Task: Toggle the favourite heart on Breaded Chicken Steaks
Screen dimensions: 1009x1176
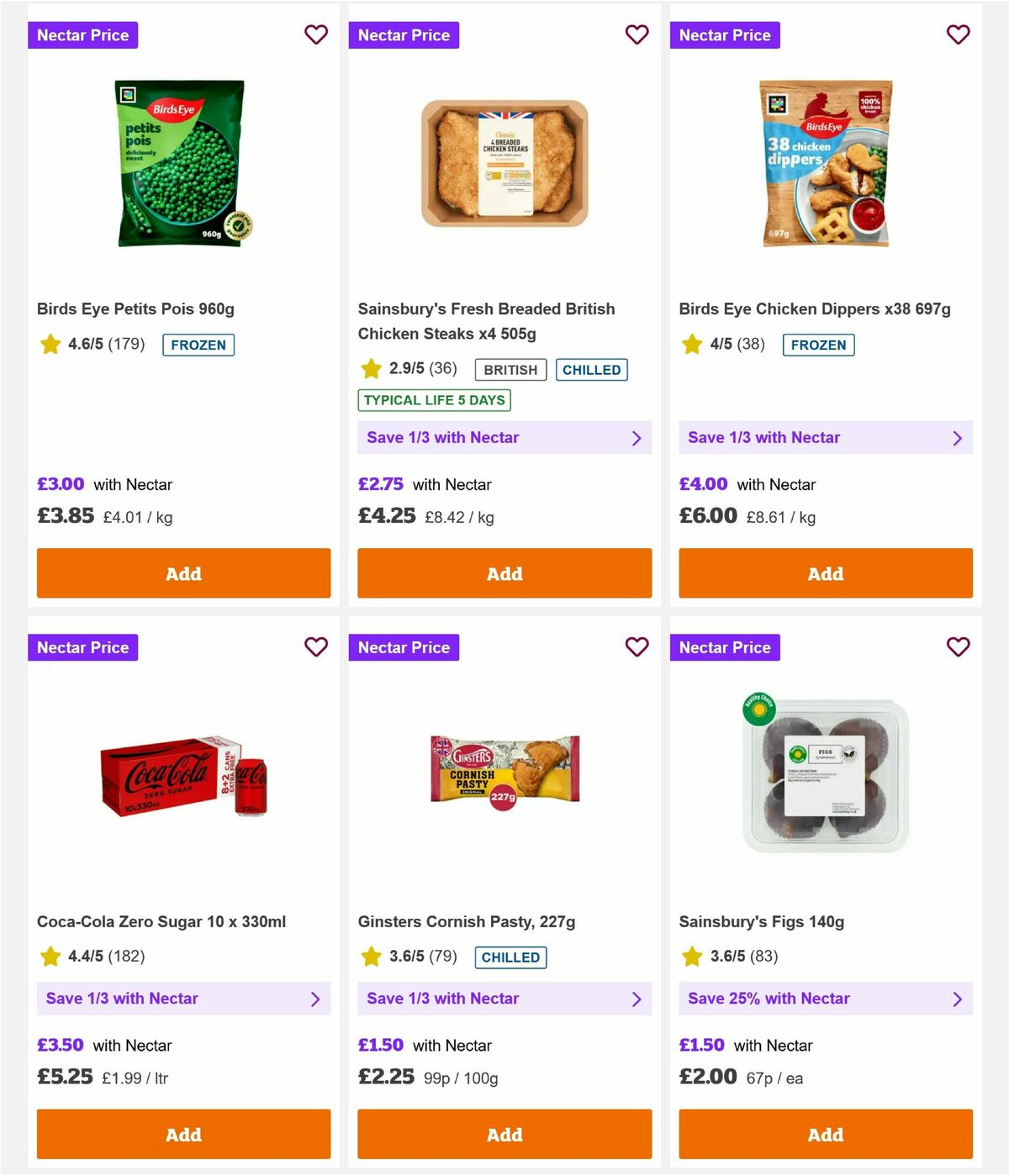Action: (x=637, y=34)
